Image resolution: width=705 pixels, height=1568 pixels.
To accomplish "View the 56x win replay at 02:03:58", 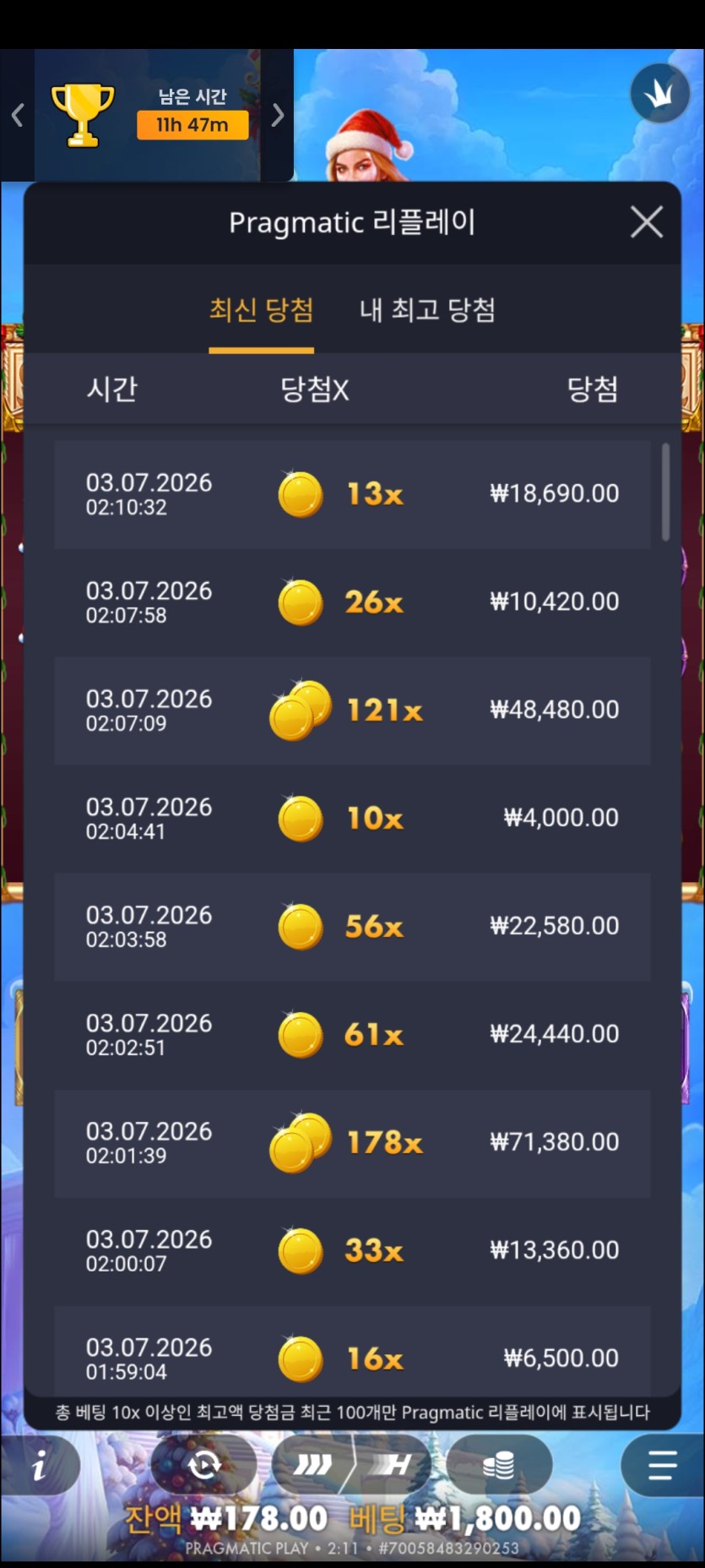I will 352,927.
